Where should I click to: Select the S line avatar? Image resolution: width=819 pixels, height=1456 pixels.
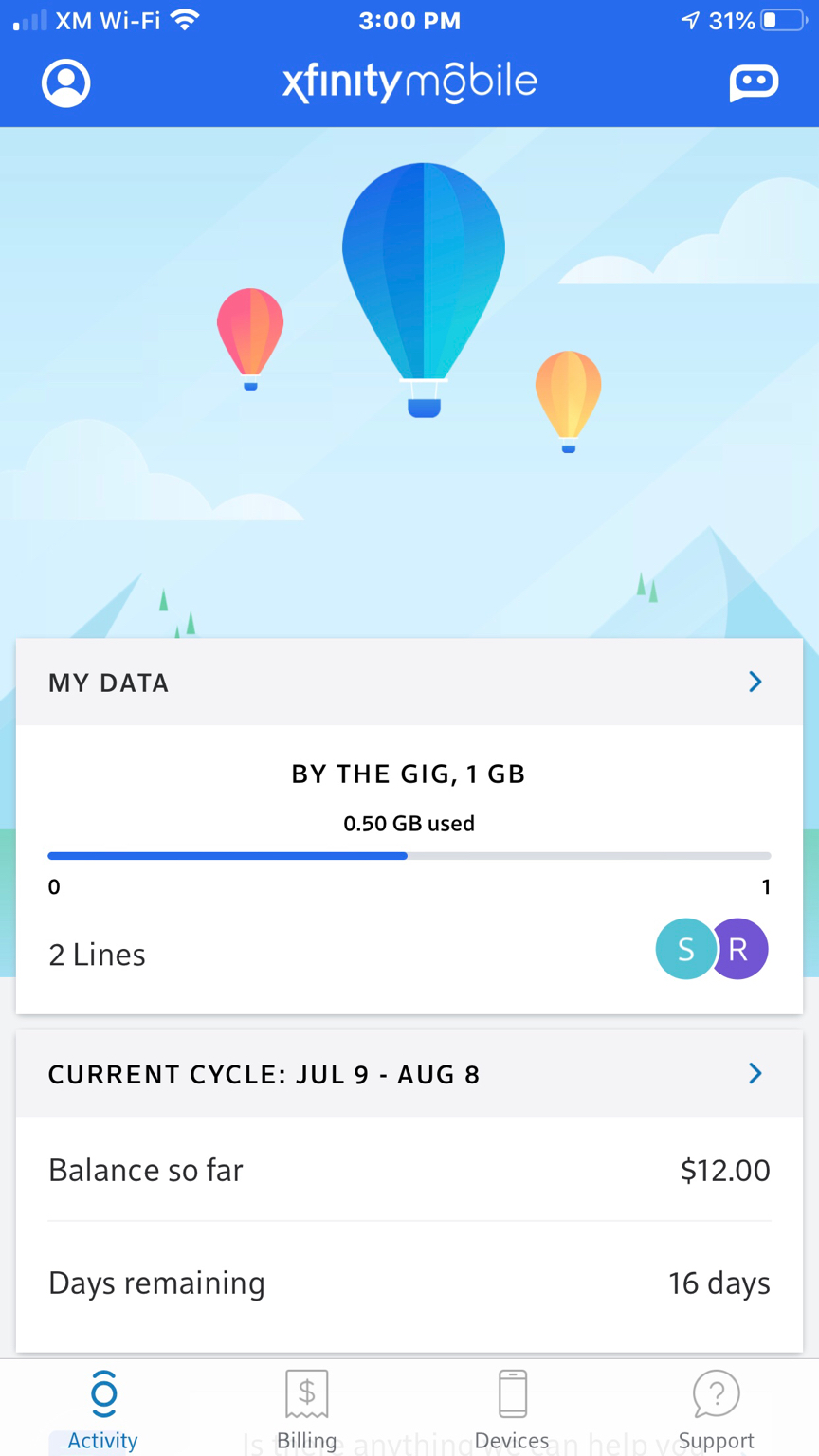click(683, 949)
